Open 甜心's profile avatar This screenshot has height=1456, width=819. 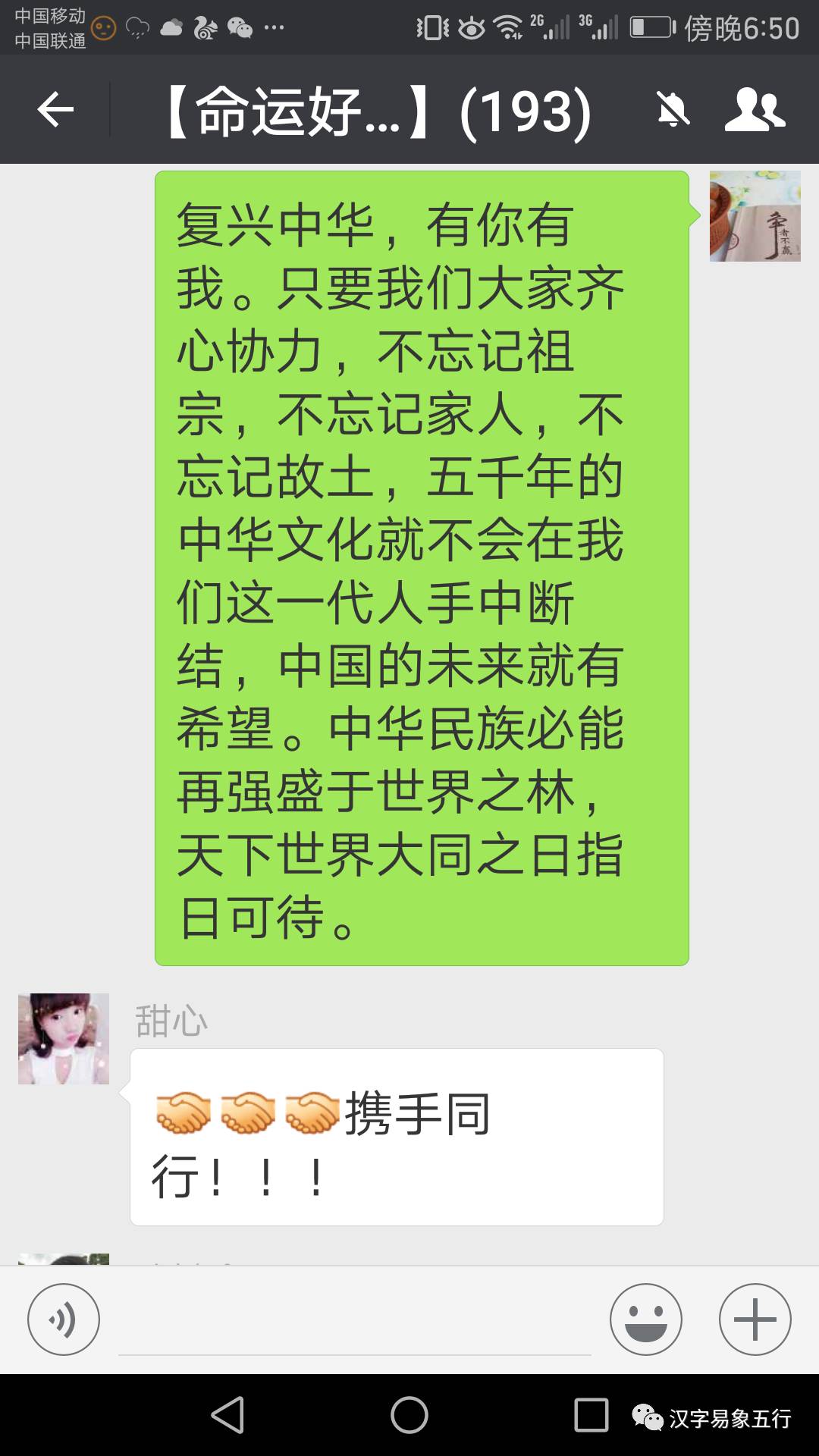tap(64, 1038)
